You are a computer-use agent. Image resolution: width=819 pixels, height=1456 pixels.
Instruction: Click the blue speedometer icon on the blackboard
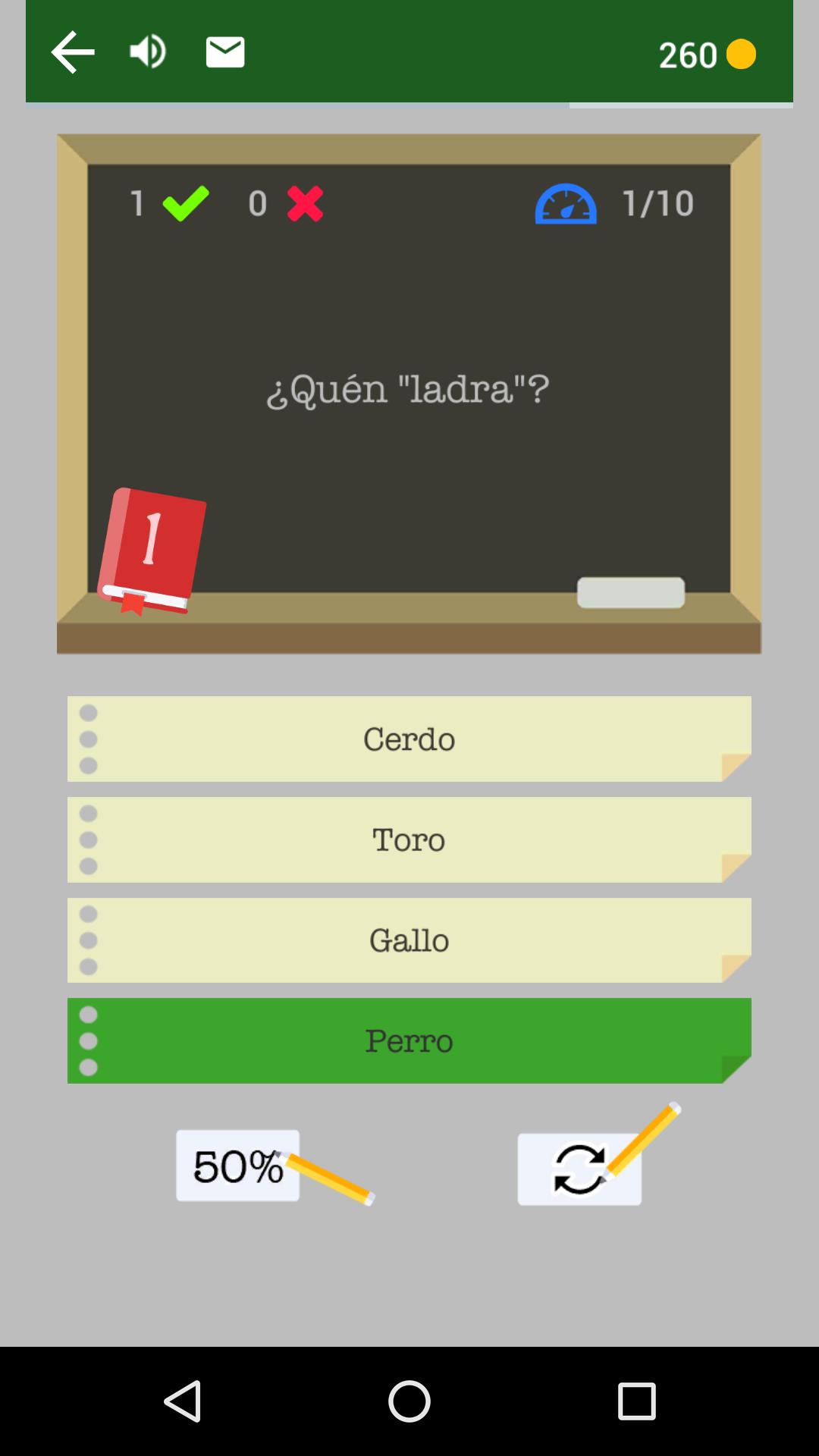coord(567,202)
